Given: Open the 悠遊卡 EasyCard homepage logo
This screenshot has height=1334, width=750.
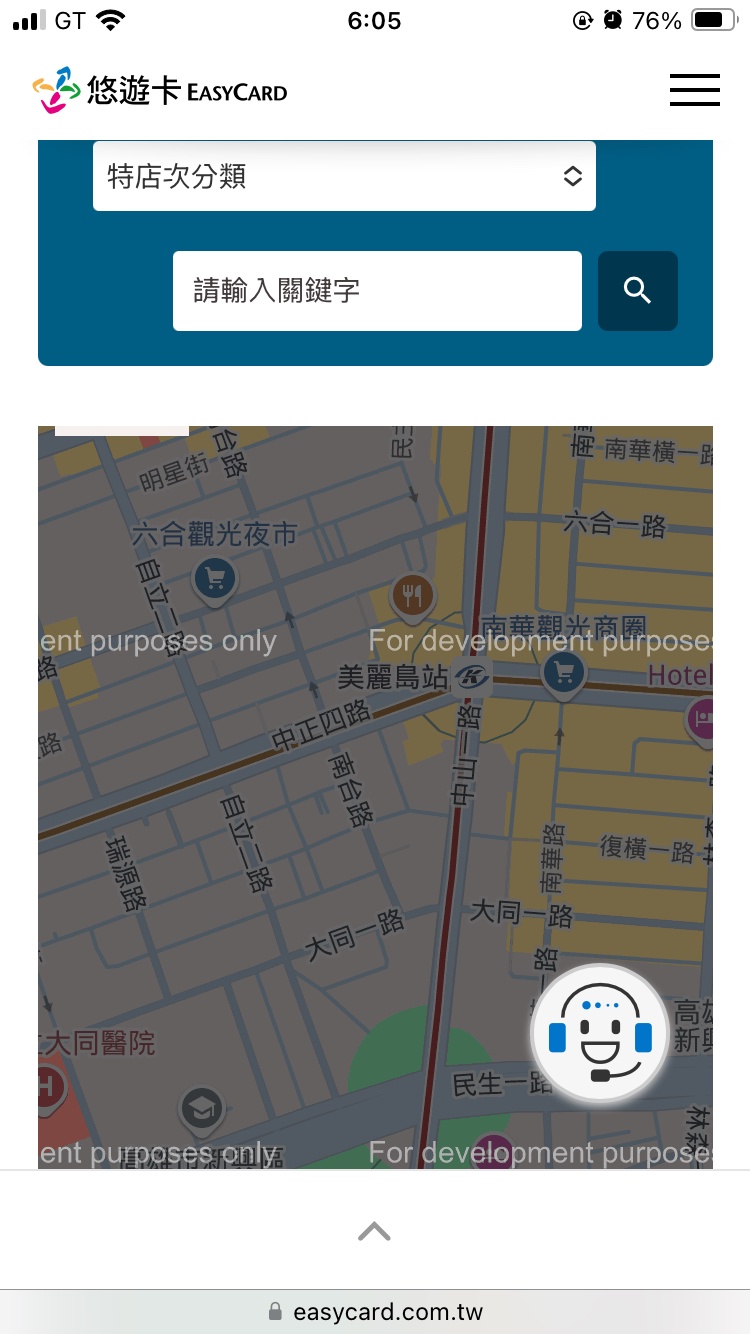Looking at the screenshot, I should pos(160,91).
